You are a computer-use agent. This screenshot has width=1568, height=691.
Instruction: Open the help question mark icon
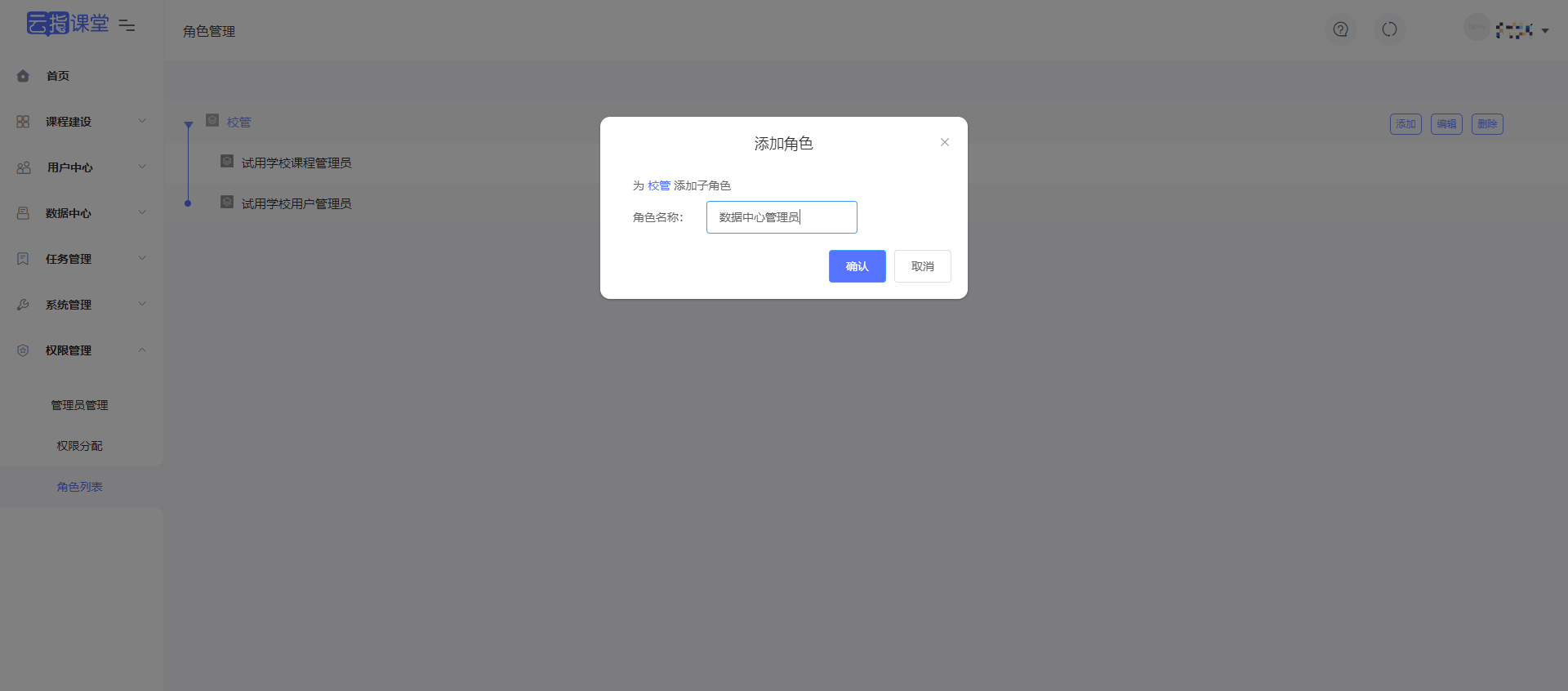[x=1340, y=29]
